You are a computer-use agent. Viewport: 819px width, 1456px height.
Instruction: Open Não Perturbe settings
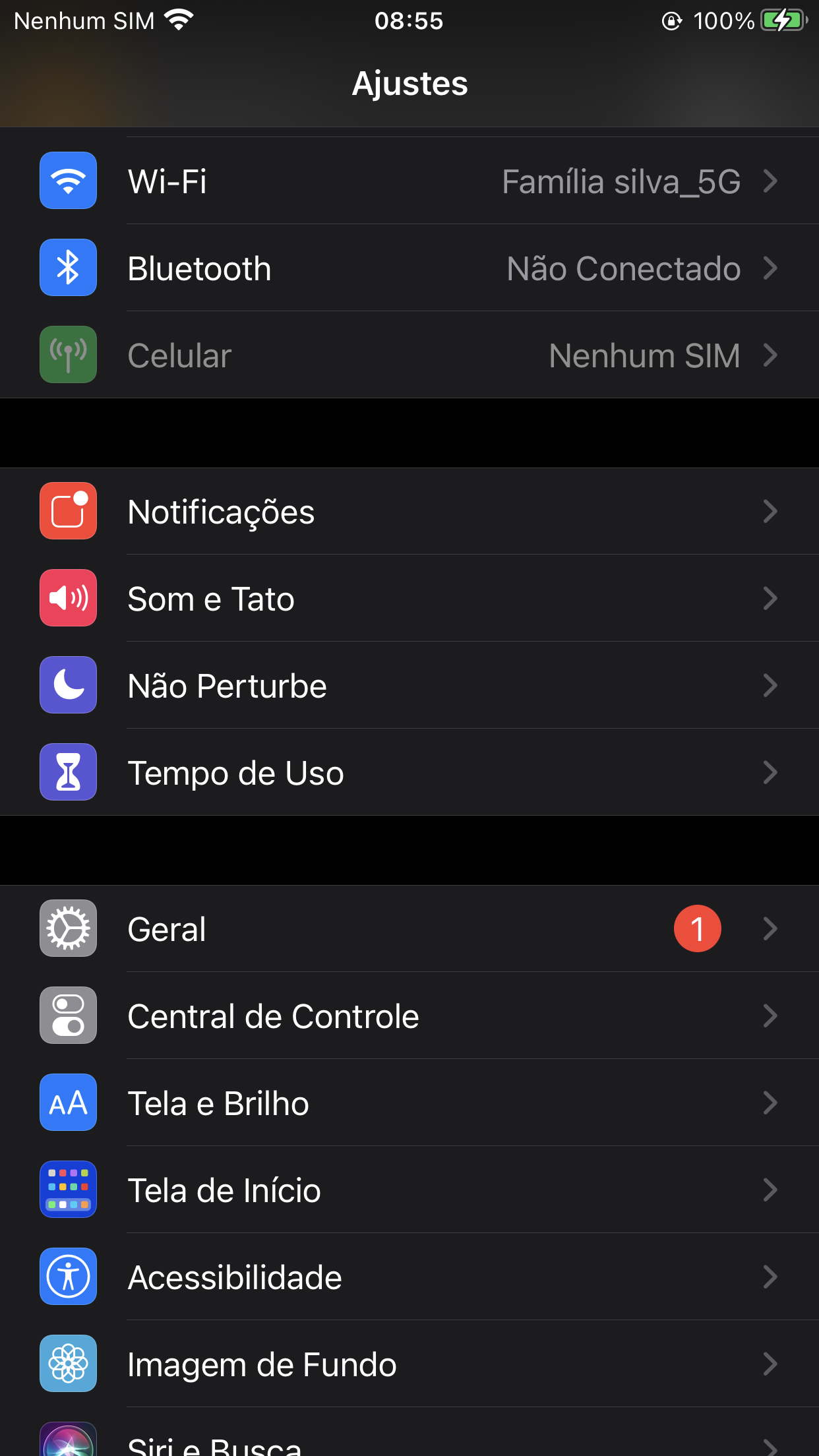409,686
